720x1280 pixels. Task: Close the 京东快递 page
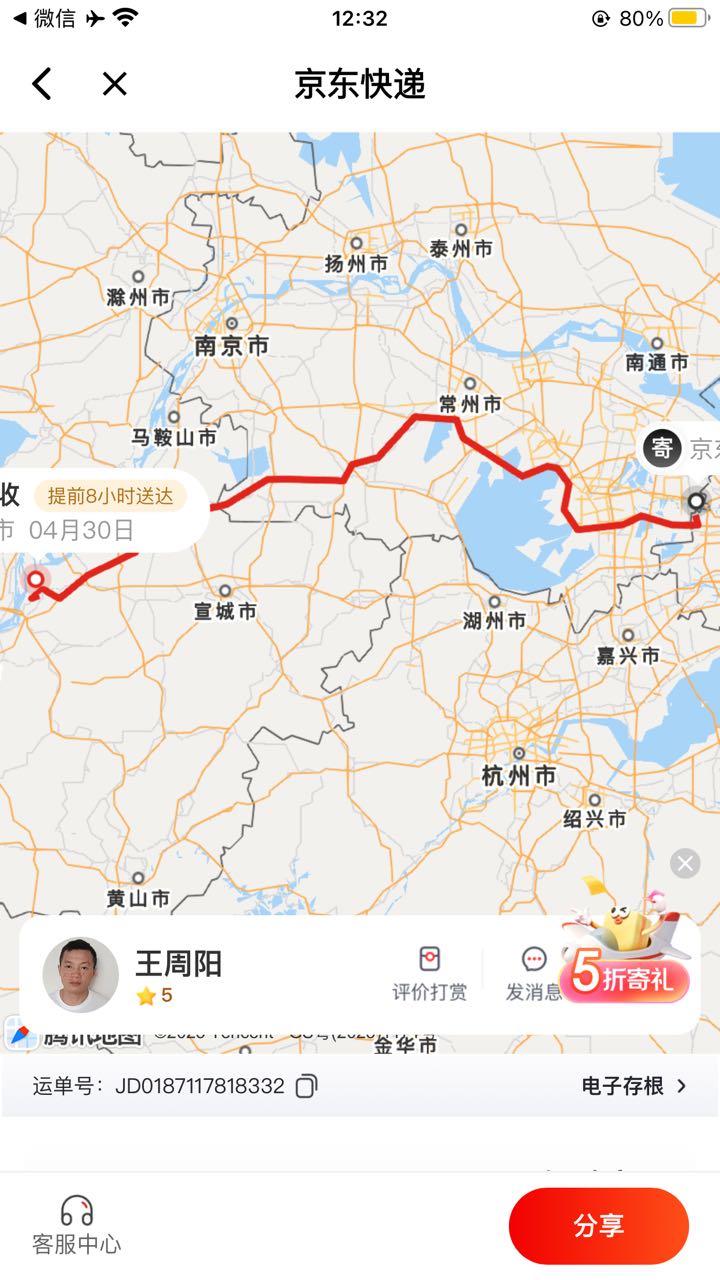pos(115,84)
